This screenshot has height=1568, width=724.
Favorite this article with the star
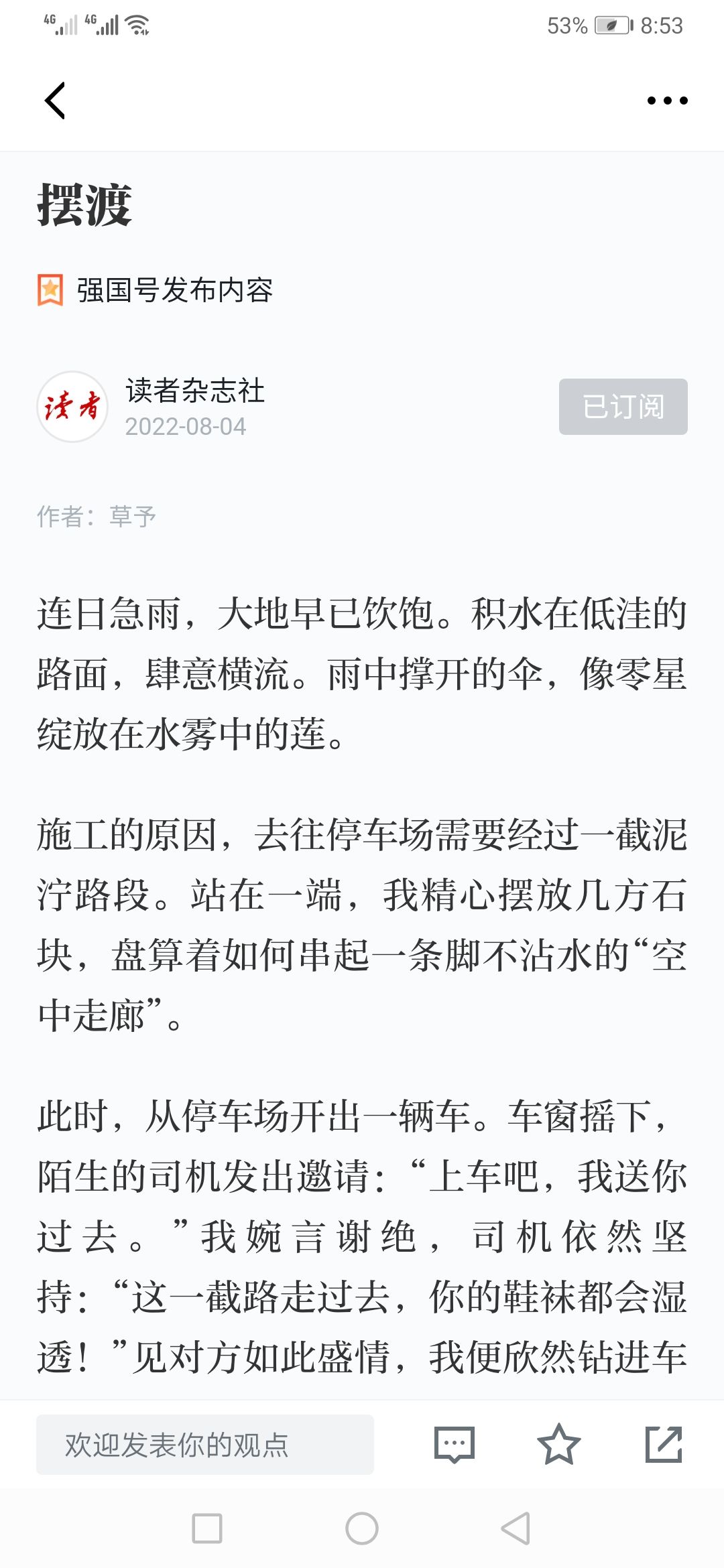click(x=558, y=1445)
